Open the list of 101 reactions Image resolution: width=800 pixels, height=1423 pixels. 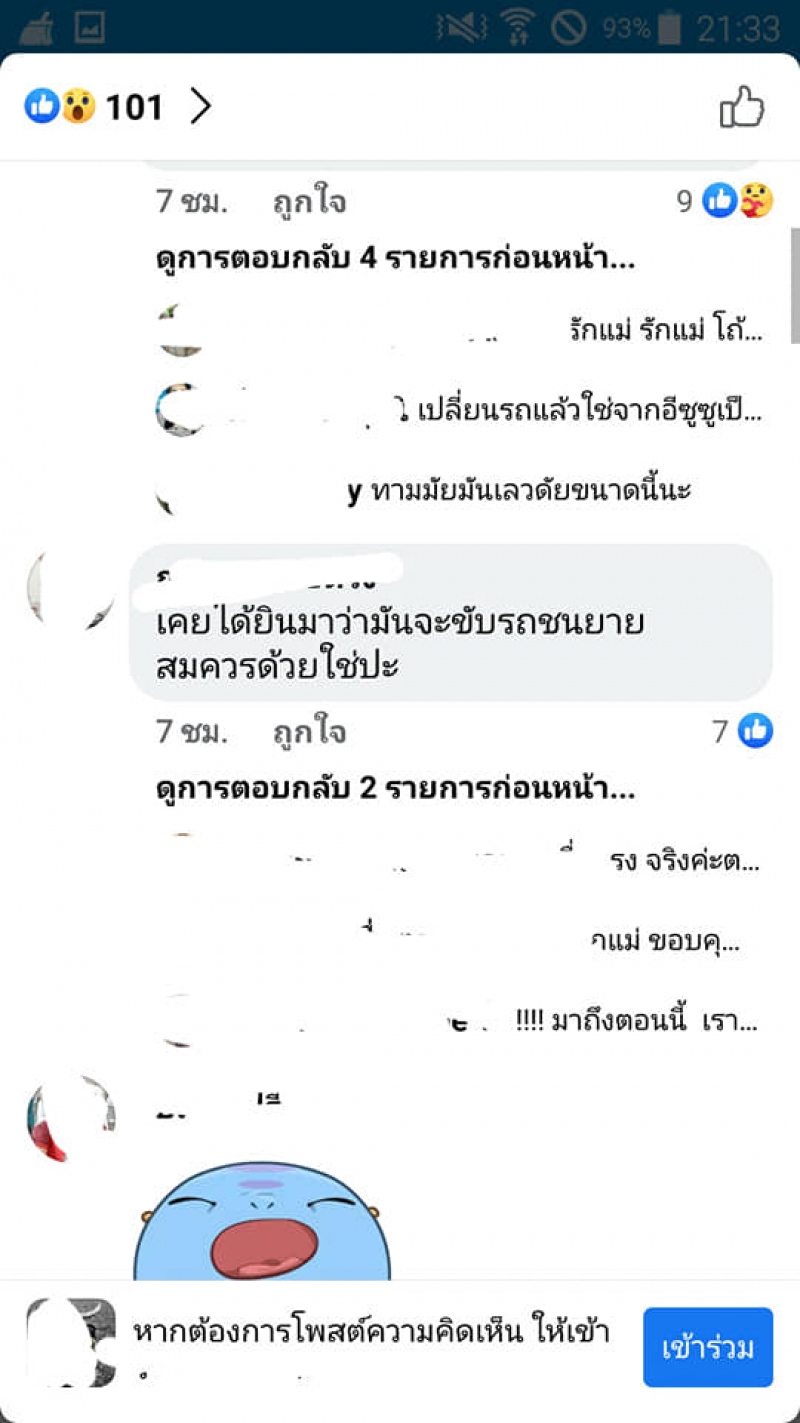tap(118, 106)
